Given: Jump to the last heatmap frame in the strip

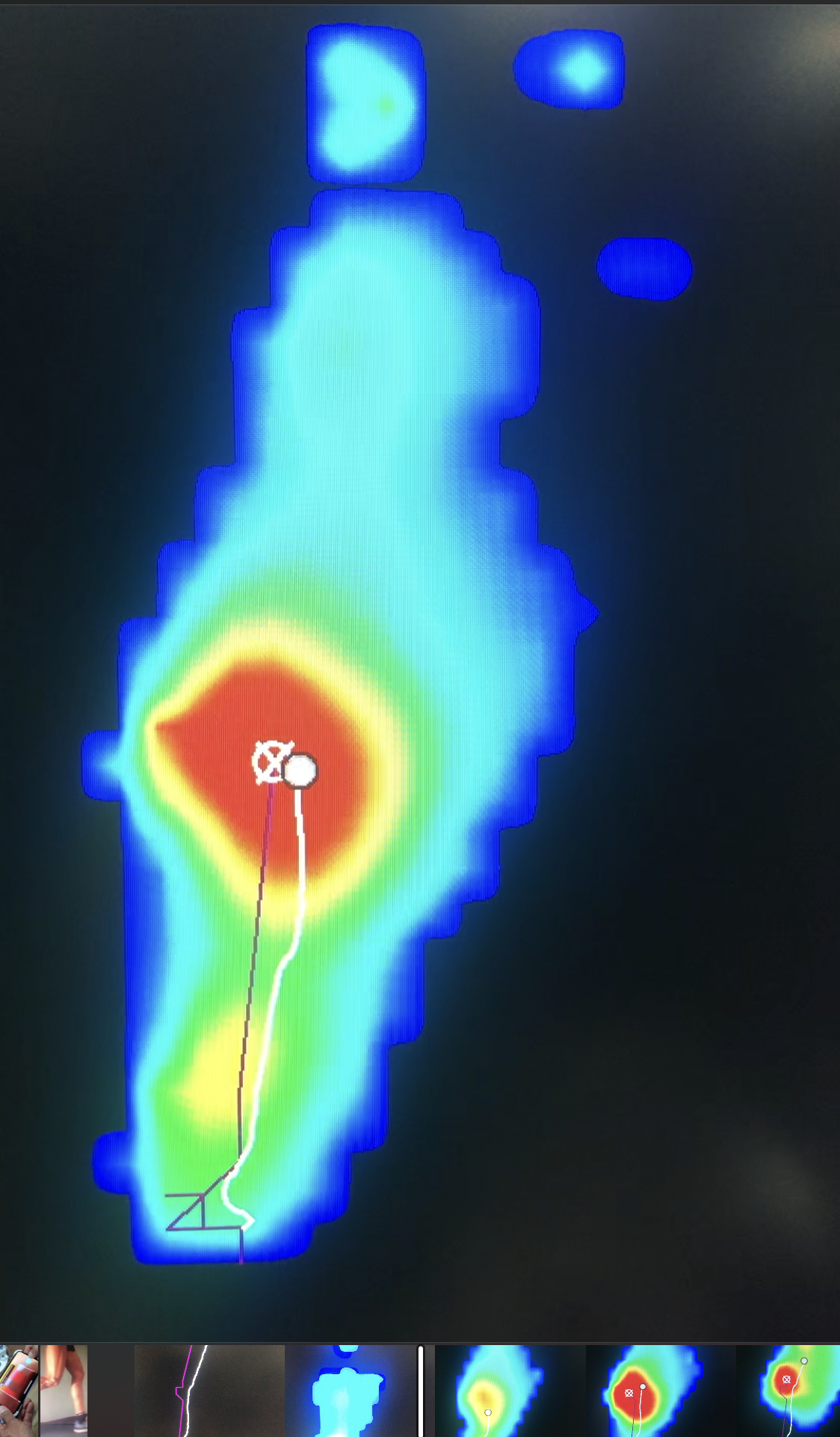Looking at the screenshot, I should point(788,1391).
